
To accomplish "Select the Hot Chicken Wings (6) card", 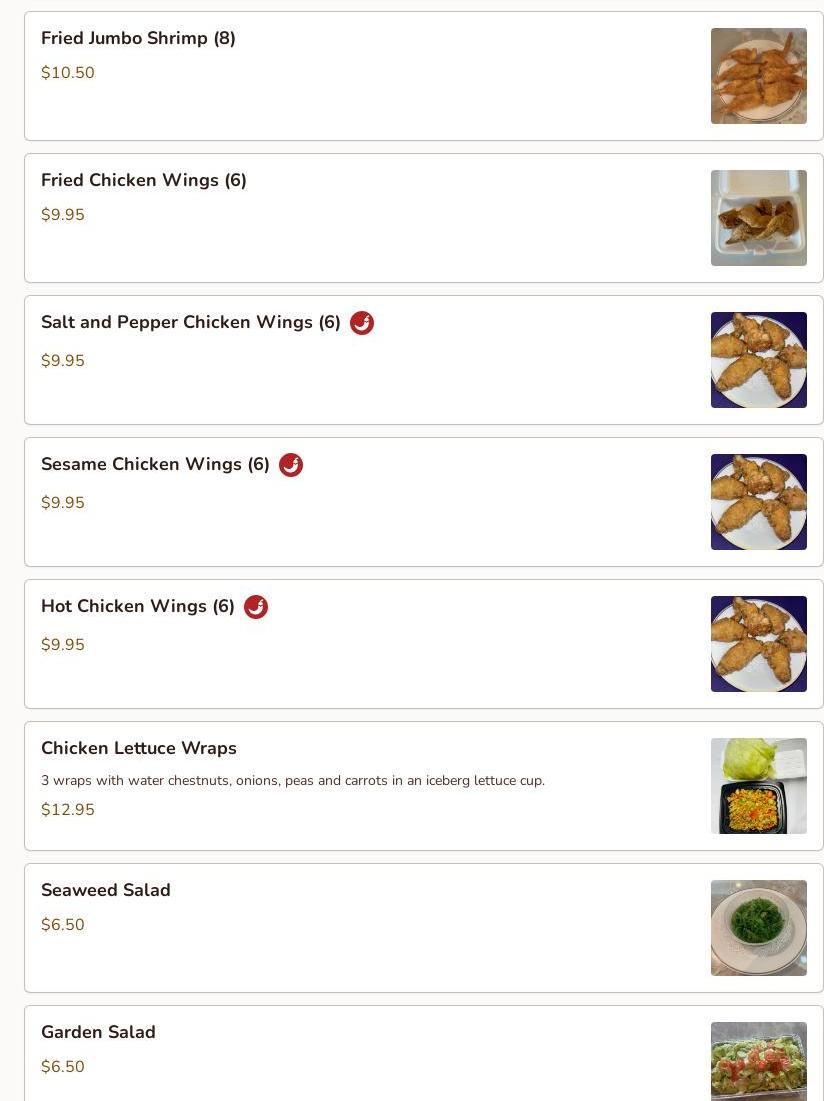I will [137, 607].
